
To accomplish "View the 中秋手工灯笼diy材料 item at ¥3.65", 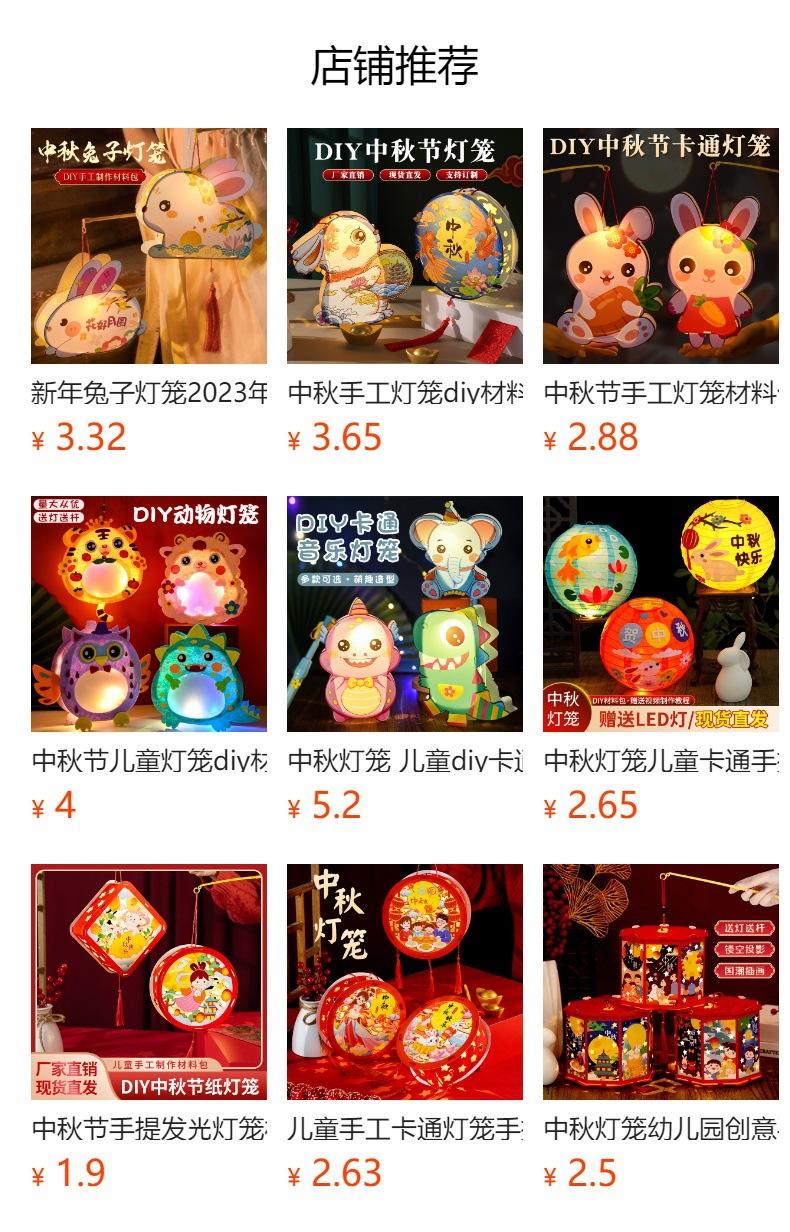I will (x=405, y=291).
